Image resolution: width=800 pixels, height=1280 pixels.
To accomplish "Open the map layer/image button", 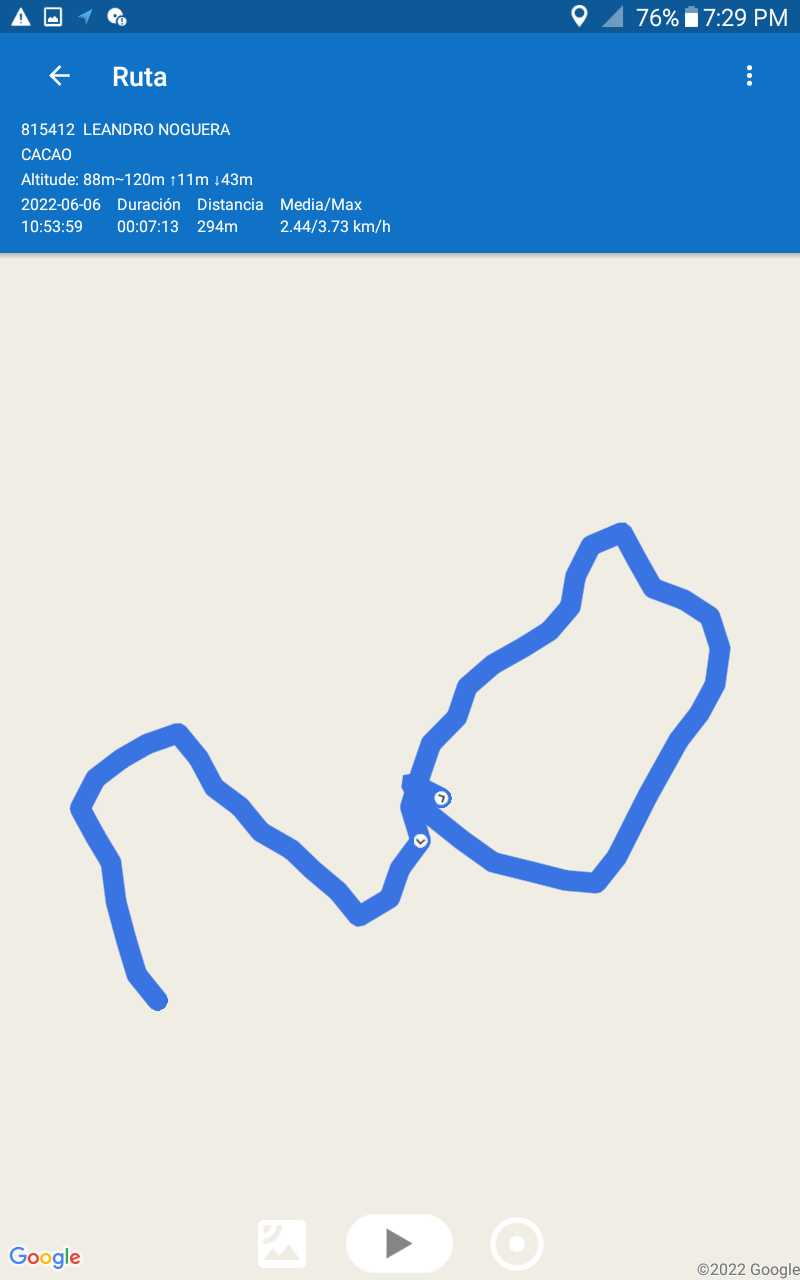I will pyautogui.click(x=282, y=1244).
